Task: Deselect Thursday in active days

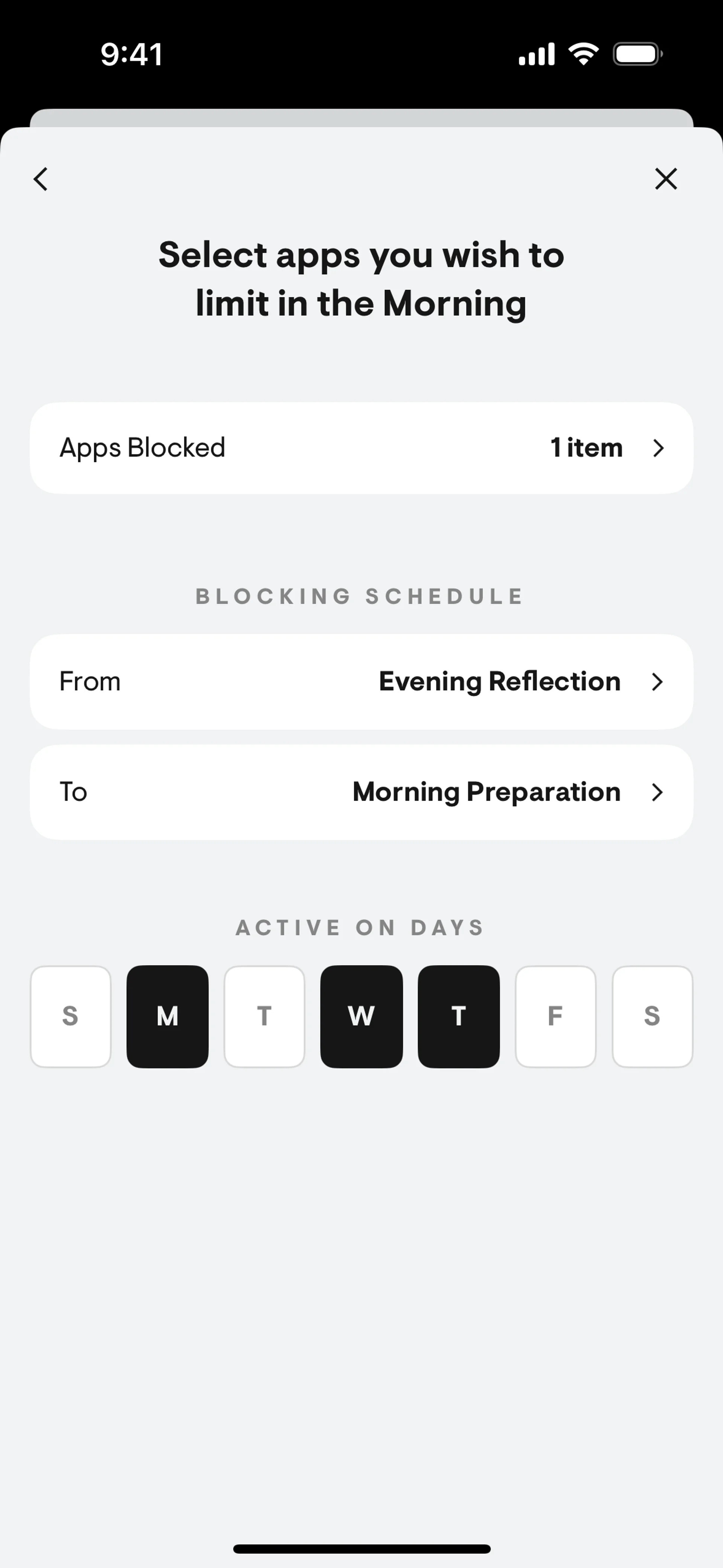Action: (459, 1016)
